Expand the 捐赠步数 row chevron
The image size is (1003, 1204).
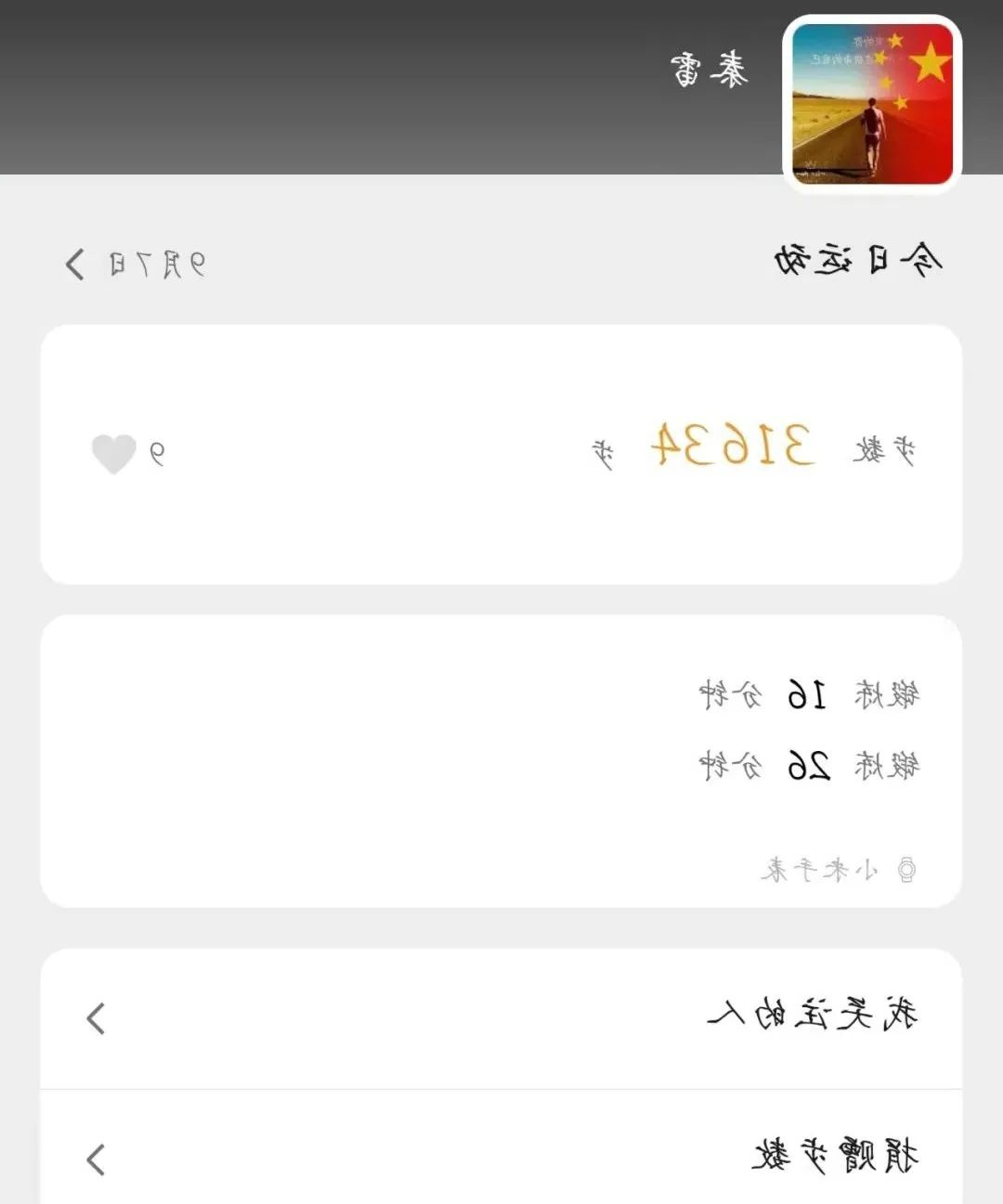(93, 1159)
